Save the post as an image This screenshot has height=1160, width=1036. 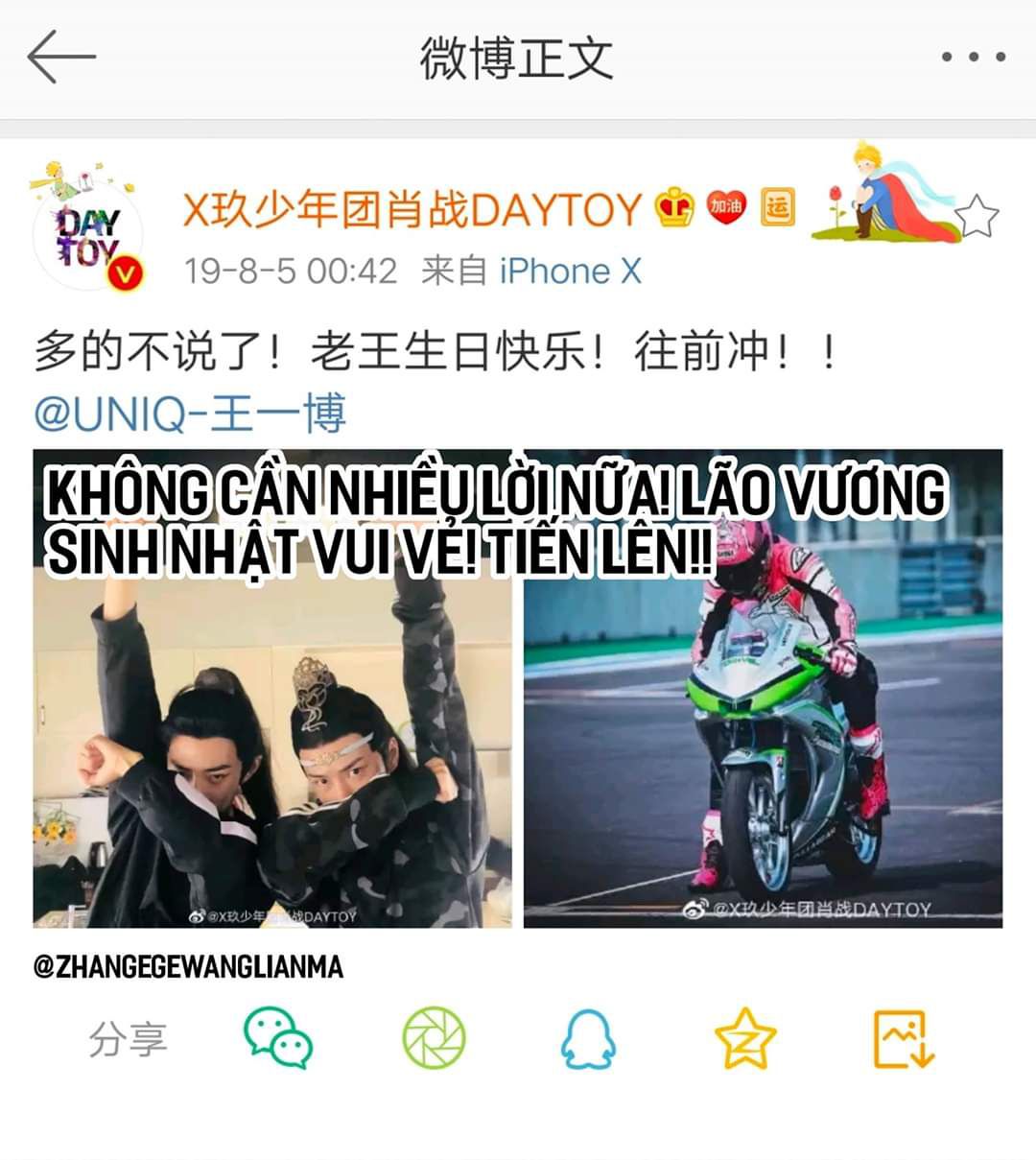(903, 1038)
